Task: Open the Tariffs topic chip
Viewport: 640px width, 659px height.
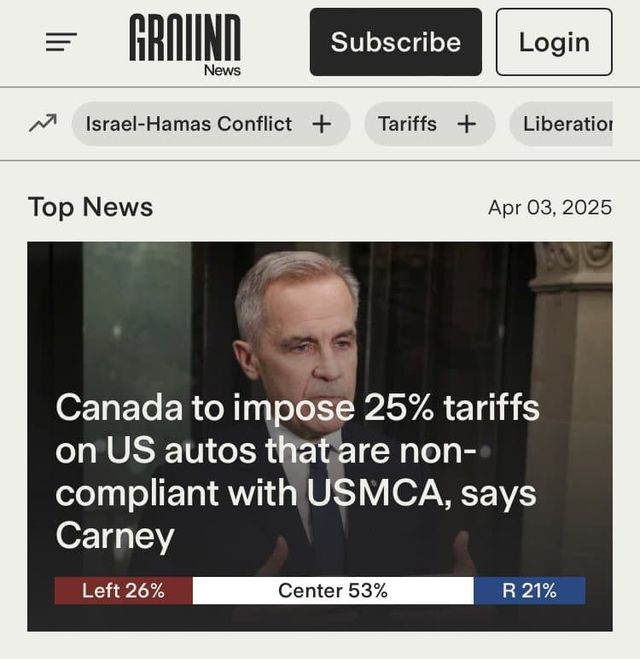Action: [407, 124]
